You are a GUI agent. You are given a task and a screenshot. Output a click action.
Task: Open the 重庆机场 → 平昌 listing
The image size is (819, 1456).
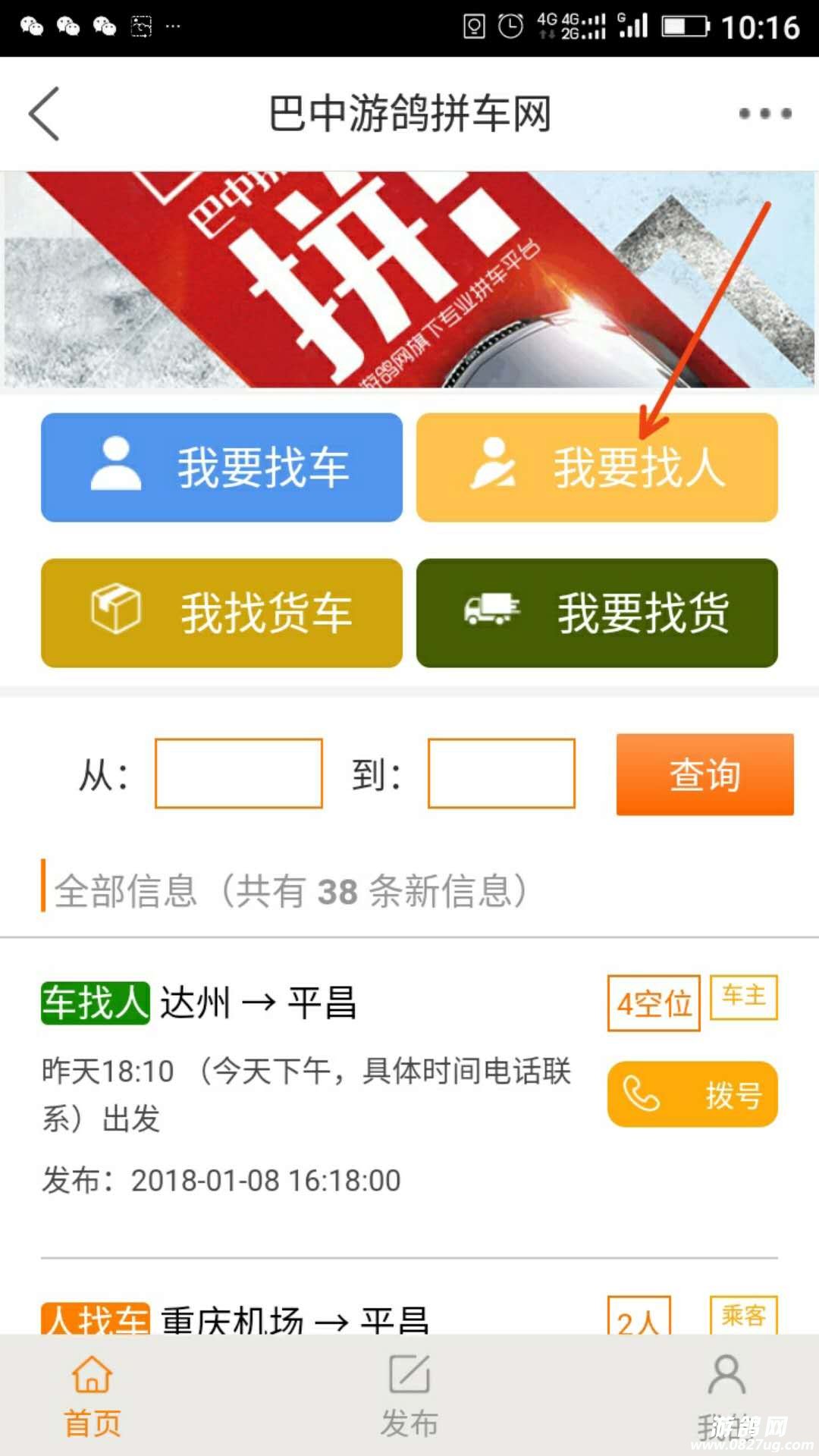294,1318
